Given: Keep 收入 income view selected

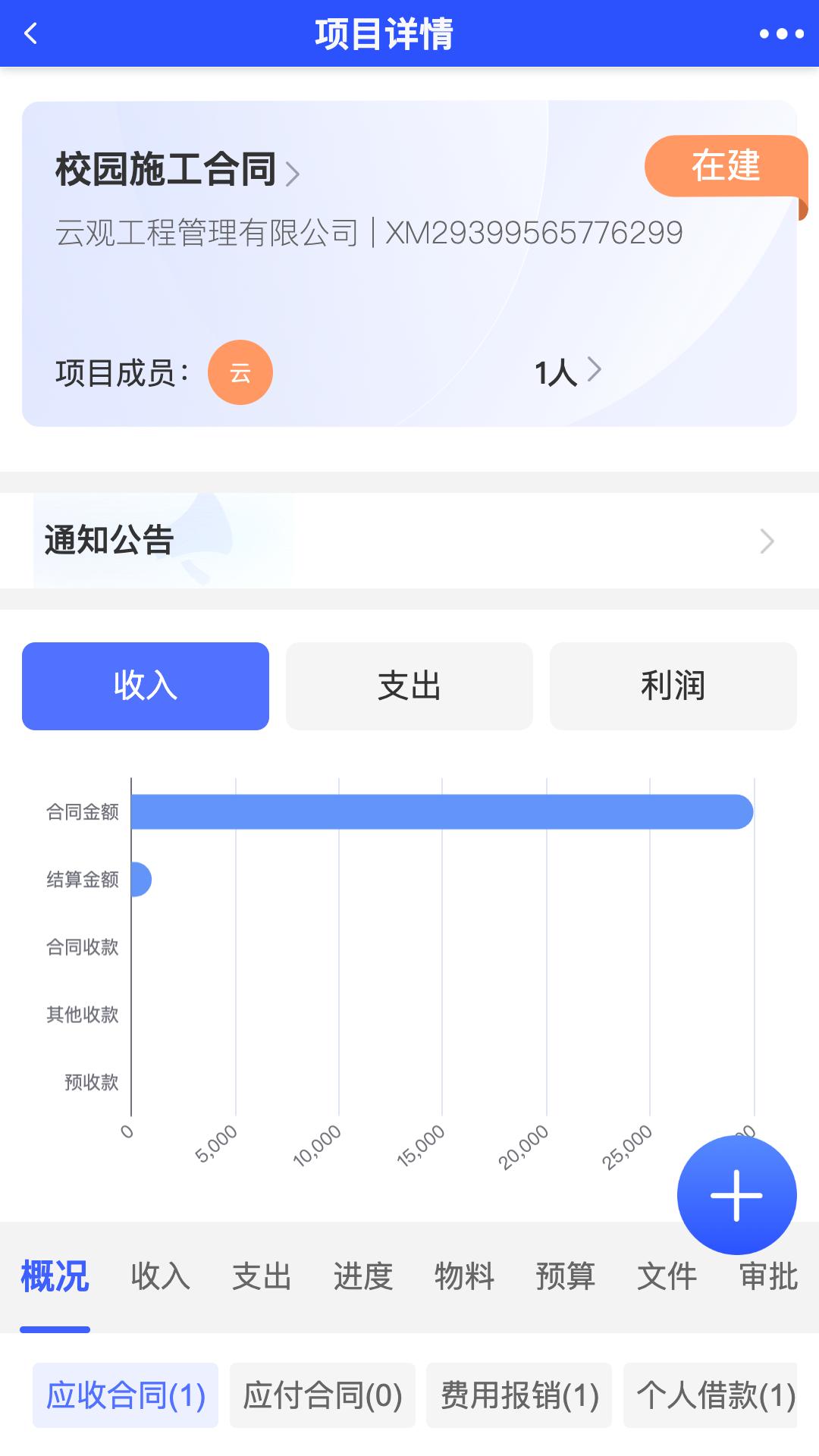Looking at the screenshot, I should pyautogui.click(x=146, y=686).
